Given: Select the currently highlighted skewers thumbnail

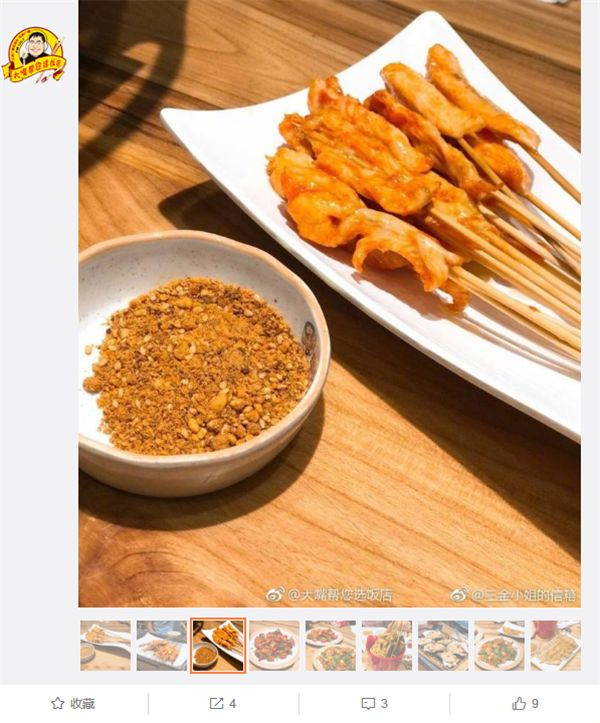Looking at the screenshot, I should 217,645.
